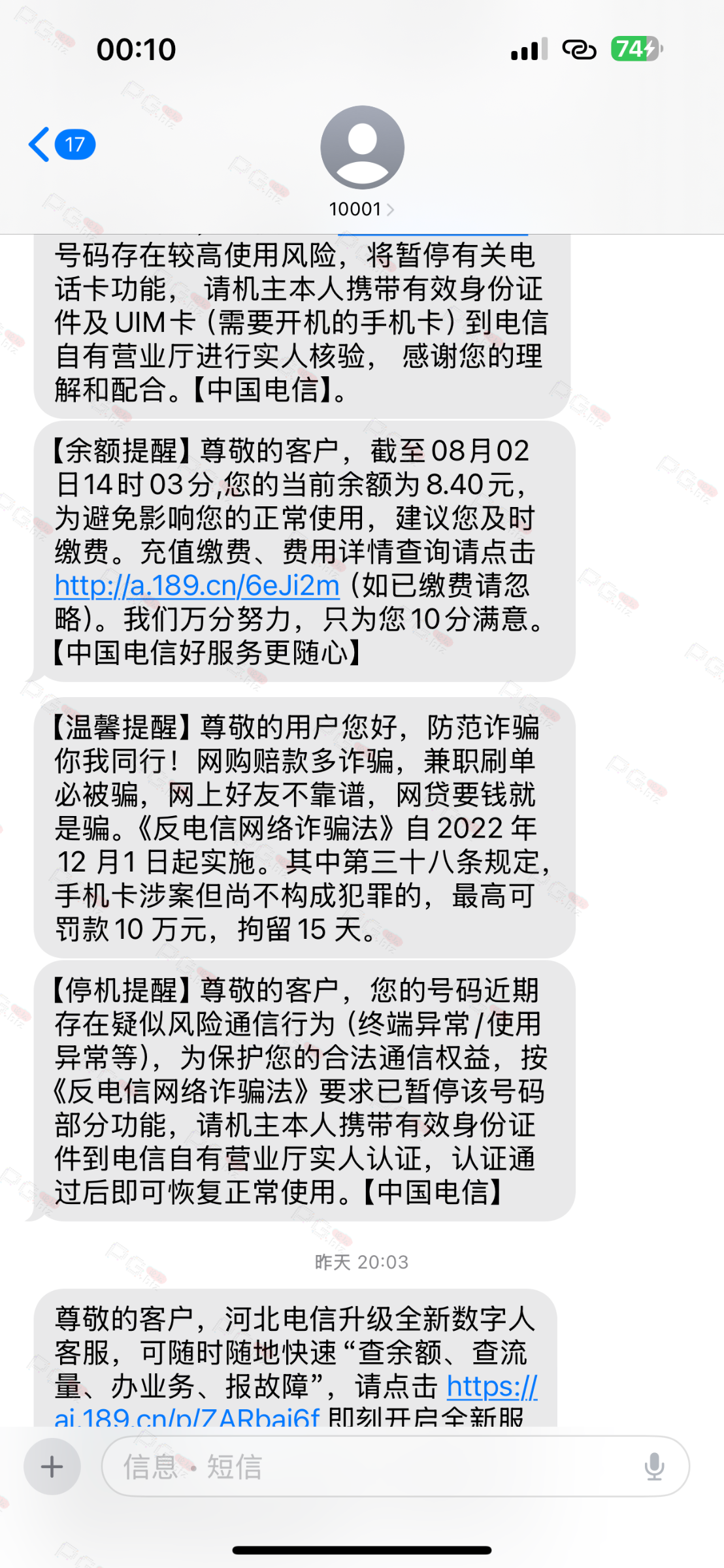Viewport: 724px width, 1568px height.
Task: Open the a.189.cn/6eJi2m recharge link
Action: tap(197, 586)
